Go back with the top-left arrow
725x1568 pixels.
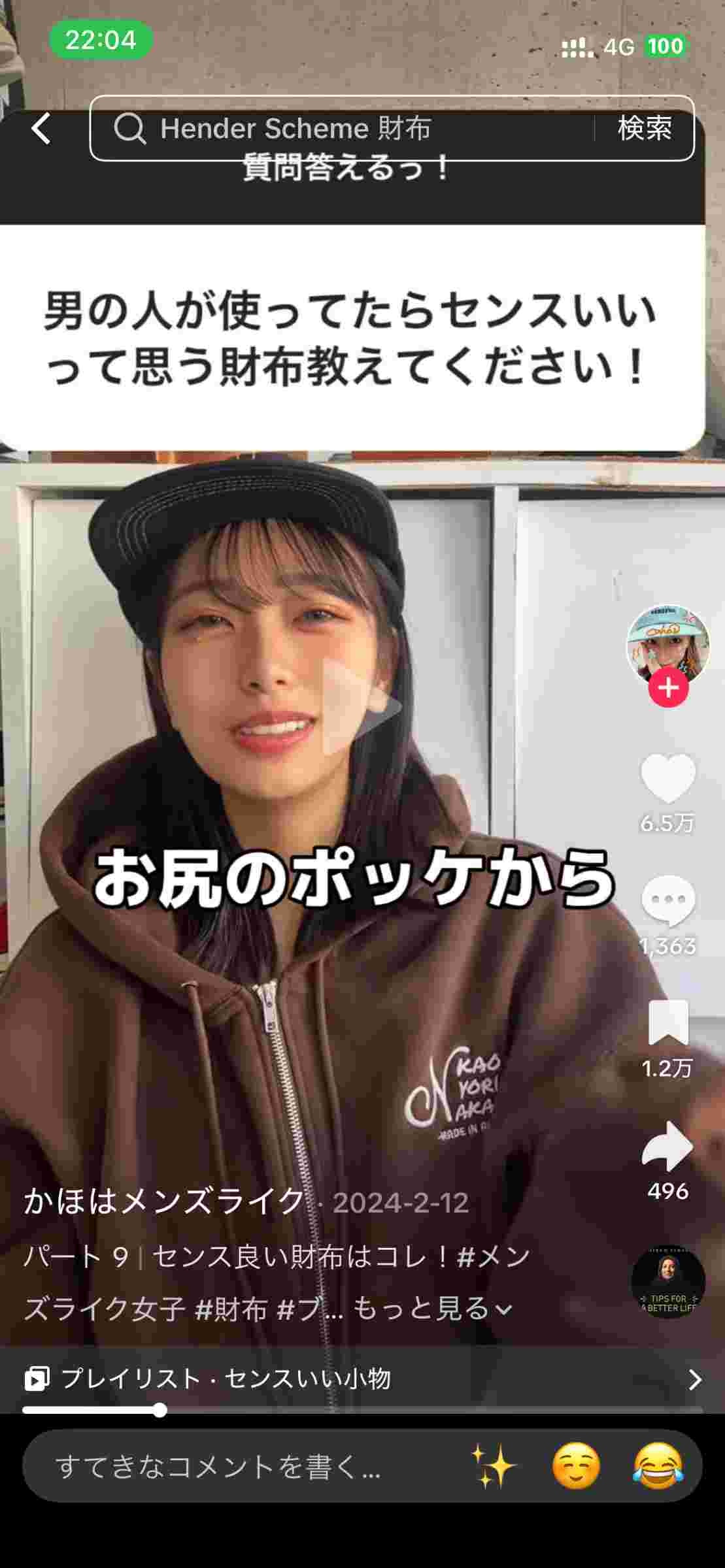tap(41, 128)
